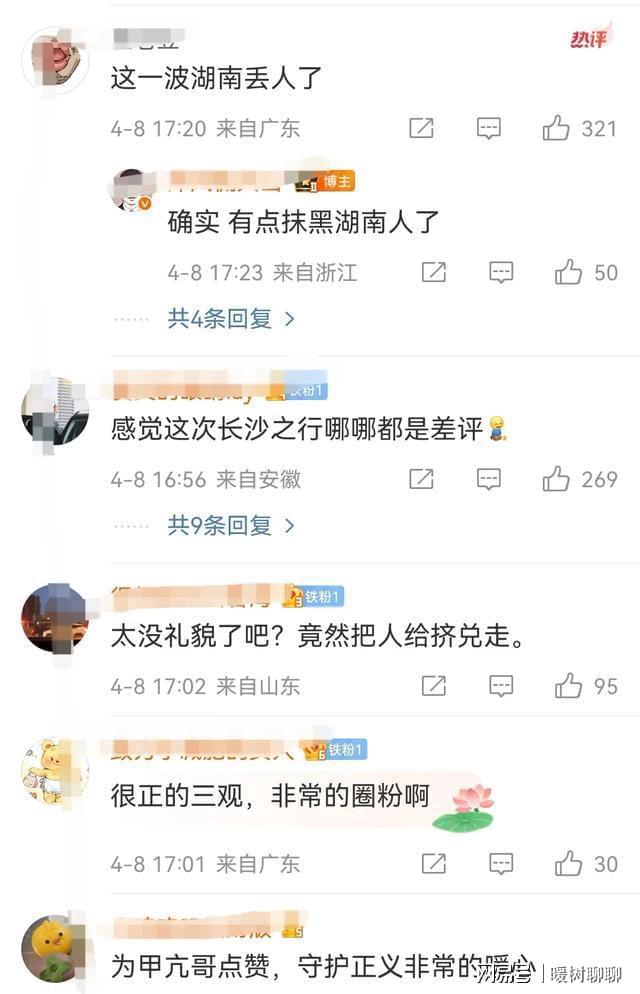Screen dimensions: 640x994
Task: Expand the 共4条回复 replies
Action: pos(231,319)
